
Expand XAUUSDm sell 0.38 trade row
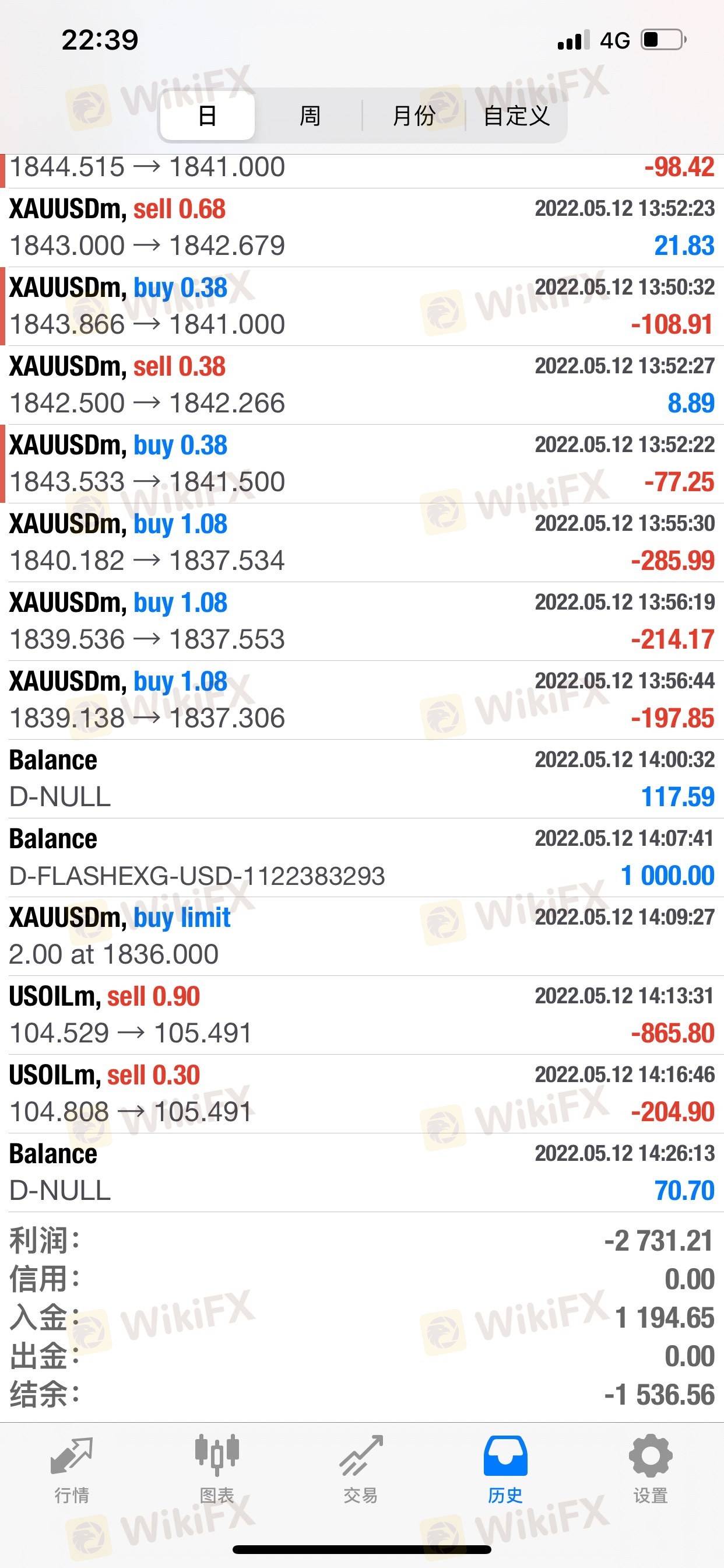[362, 384]
